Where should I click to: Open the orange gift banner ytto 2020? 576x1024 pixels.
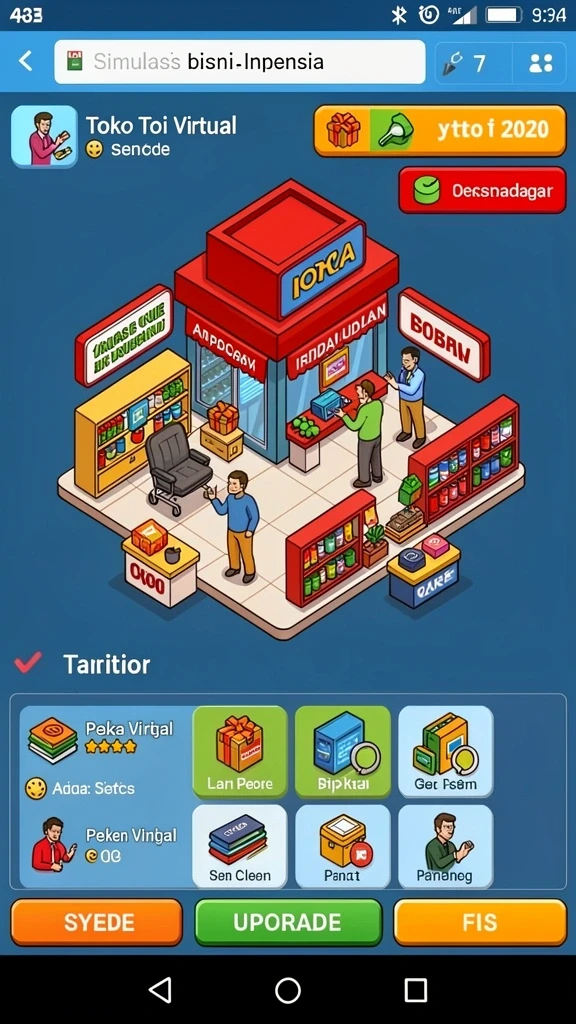pyautogui.click(x=440, y=131)
